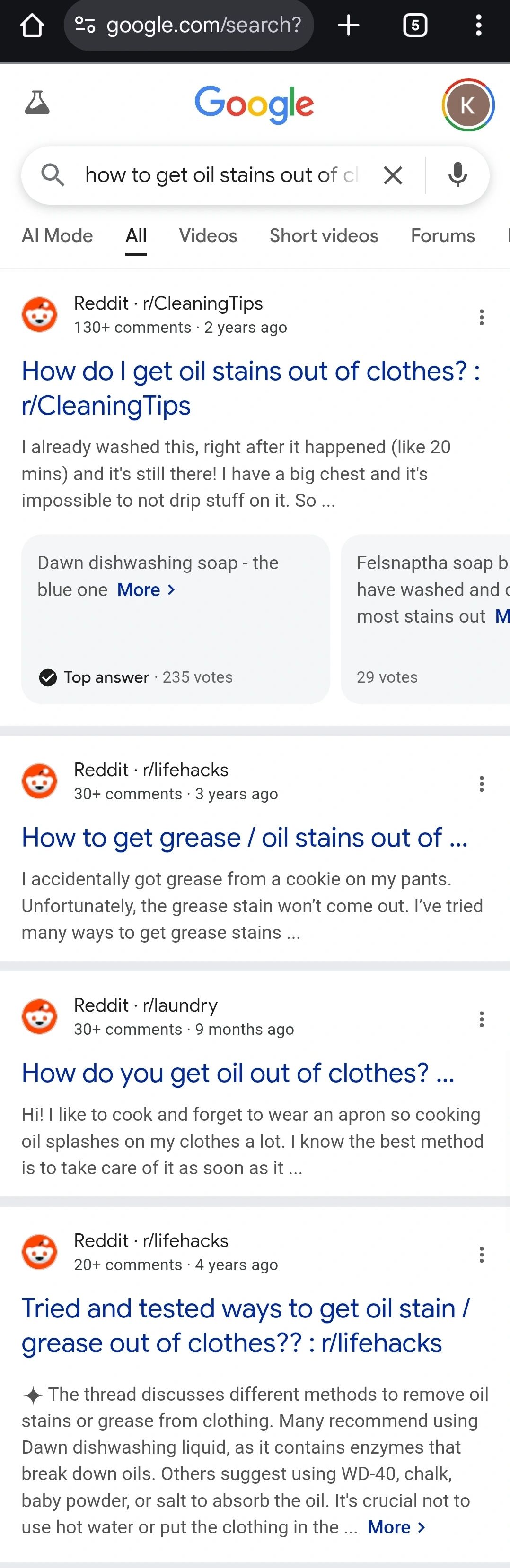Open the grease / oil stains r/lifehacks result
The height and width of the screenshot is (1568, 510).
tap(244, 838)
